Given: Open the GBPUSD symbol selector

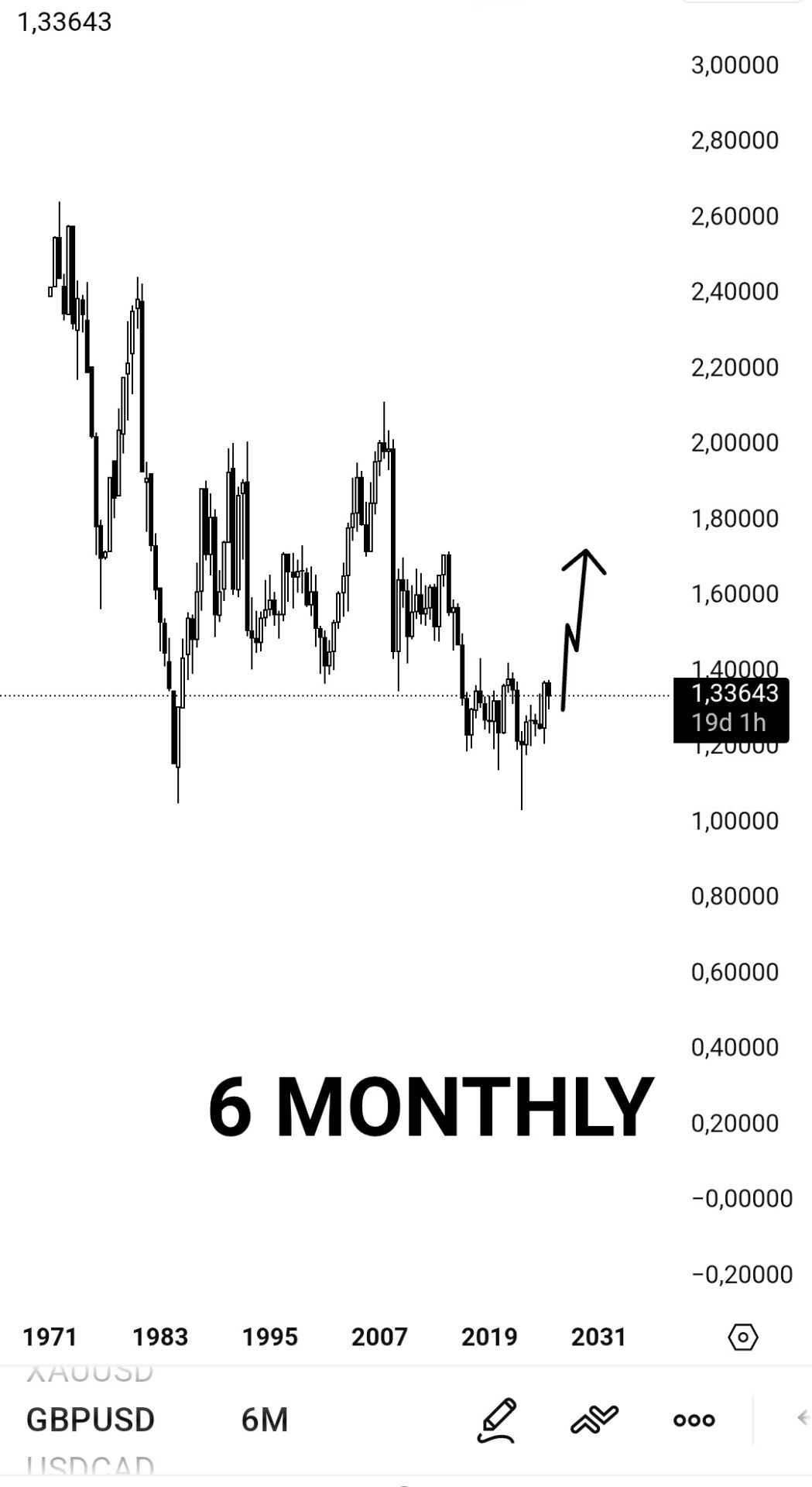Looking at the screenshot, I should (x=91, y=1420).
